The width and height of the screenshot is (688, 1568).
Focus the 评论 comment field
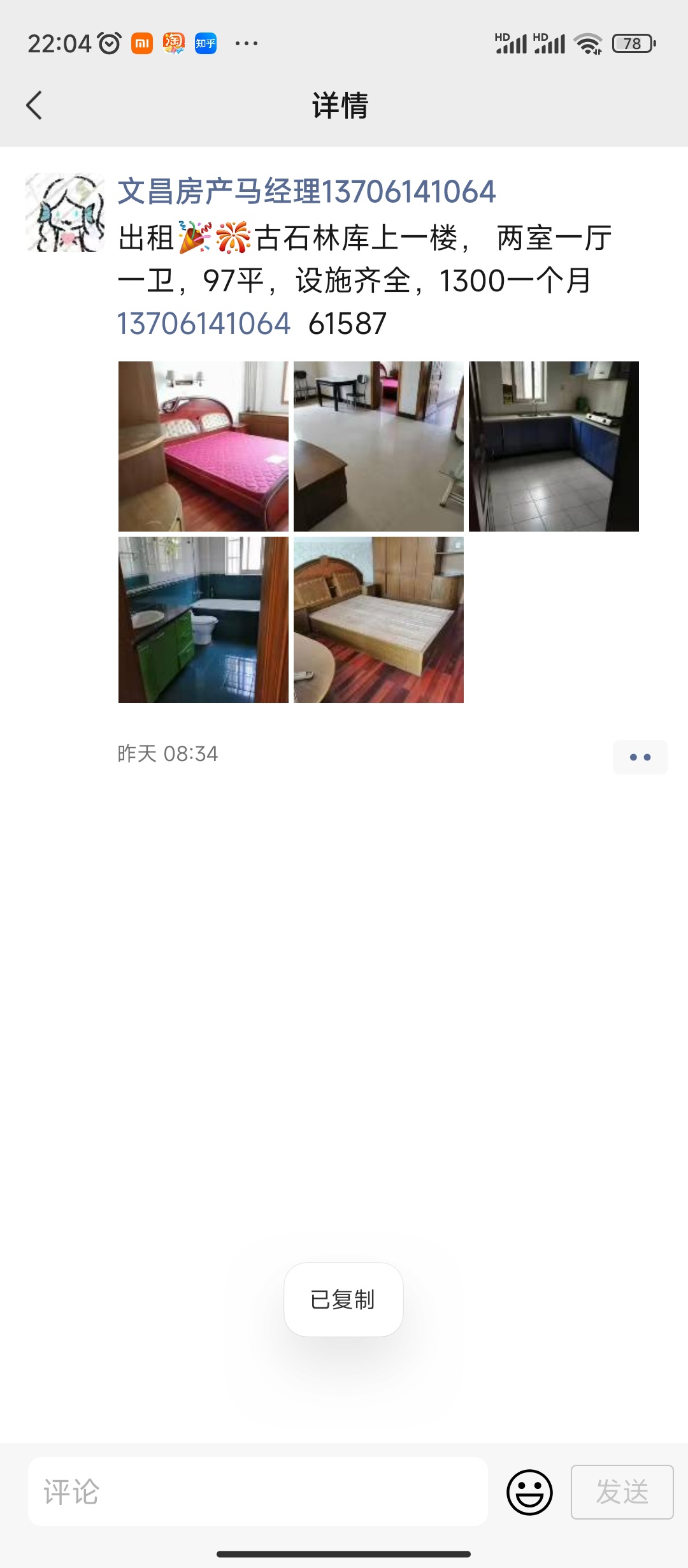[x=258, y=1492]
